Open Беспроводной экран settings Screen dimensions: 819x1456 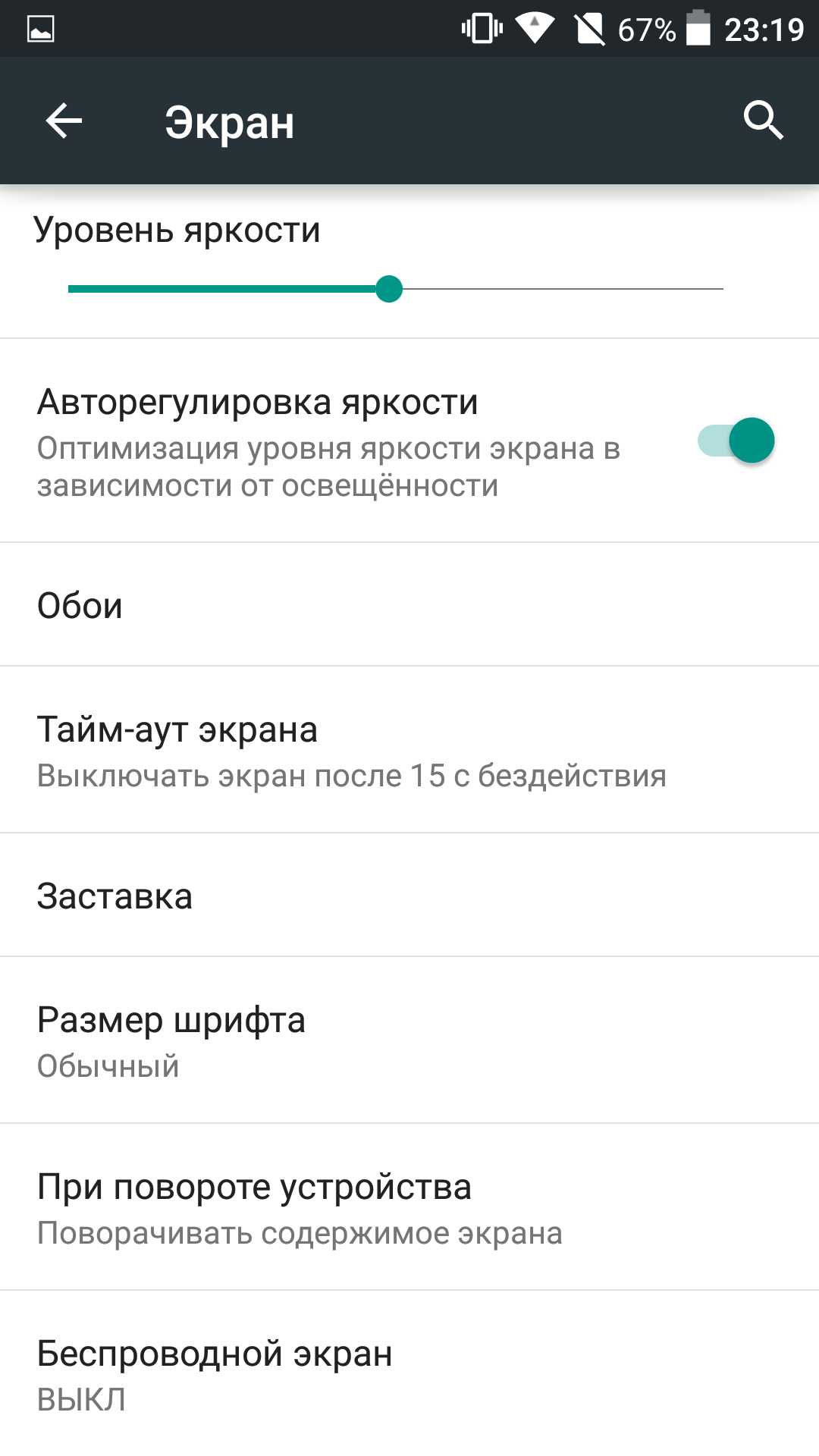(409, 1374)
